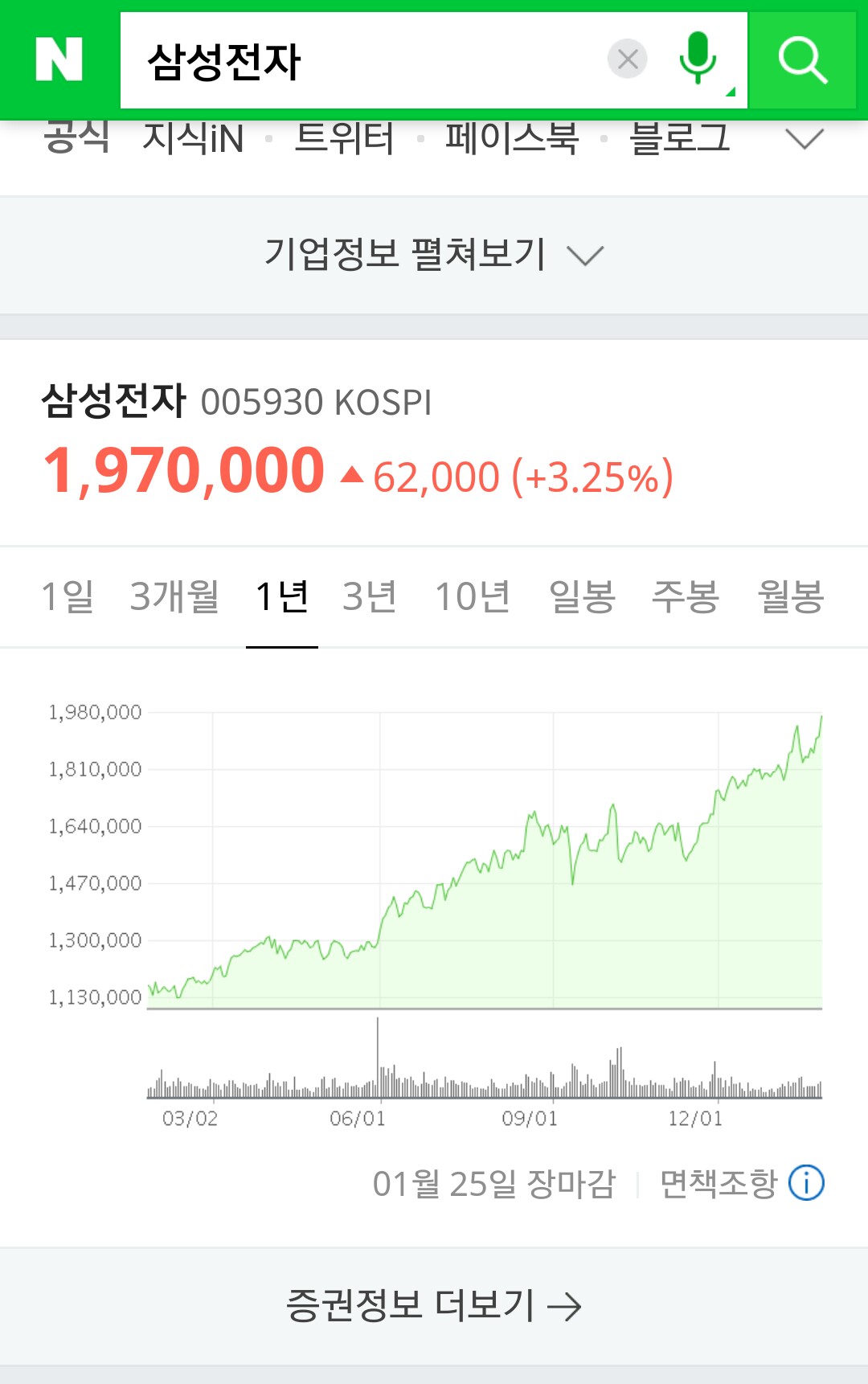Screen dimensions: 868x1384
Task: Show the 일봉 candle chart
Action: [x=582, y=596]
